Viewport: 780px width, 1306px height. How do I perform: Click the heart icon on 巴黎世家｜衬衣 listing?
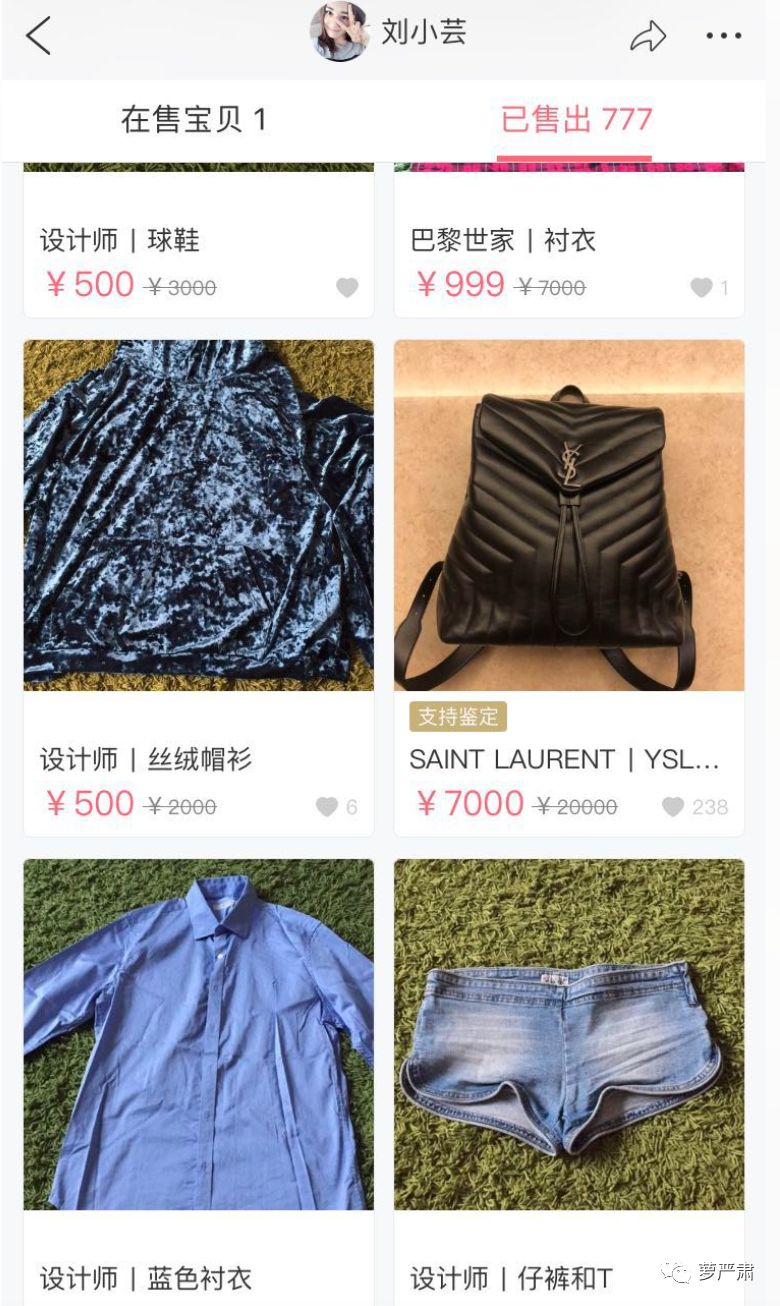pos(698,288)
